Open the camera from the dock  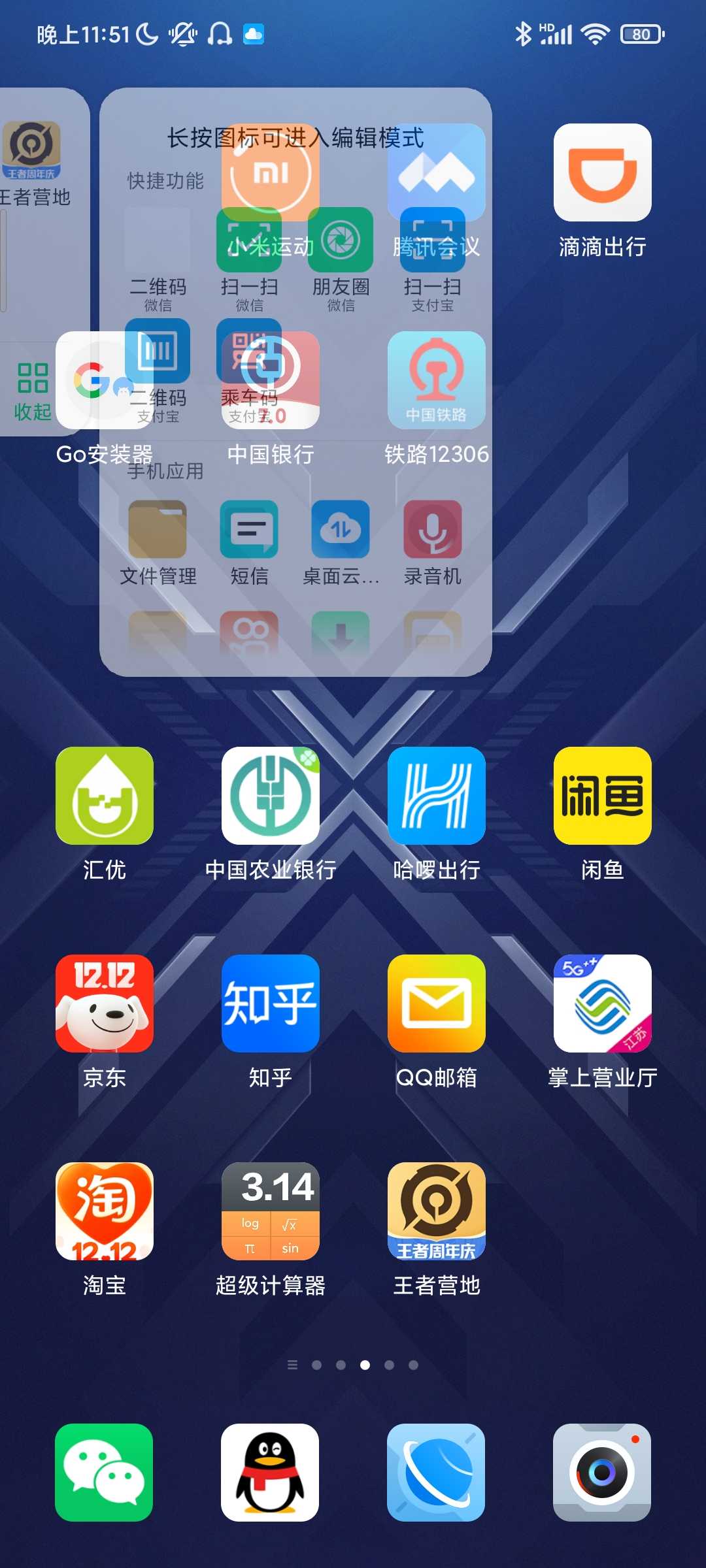pos(602,1473)
